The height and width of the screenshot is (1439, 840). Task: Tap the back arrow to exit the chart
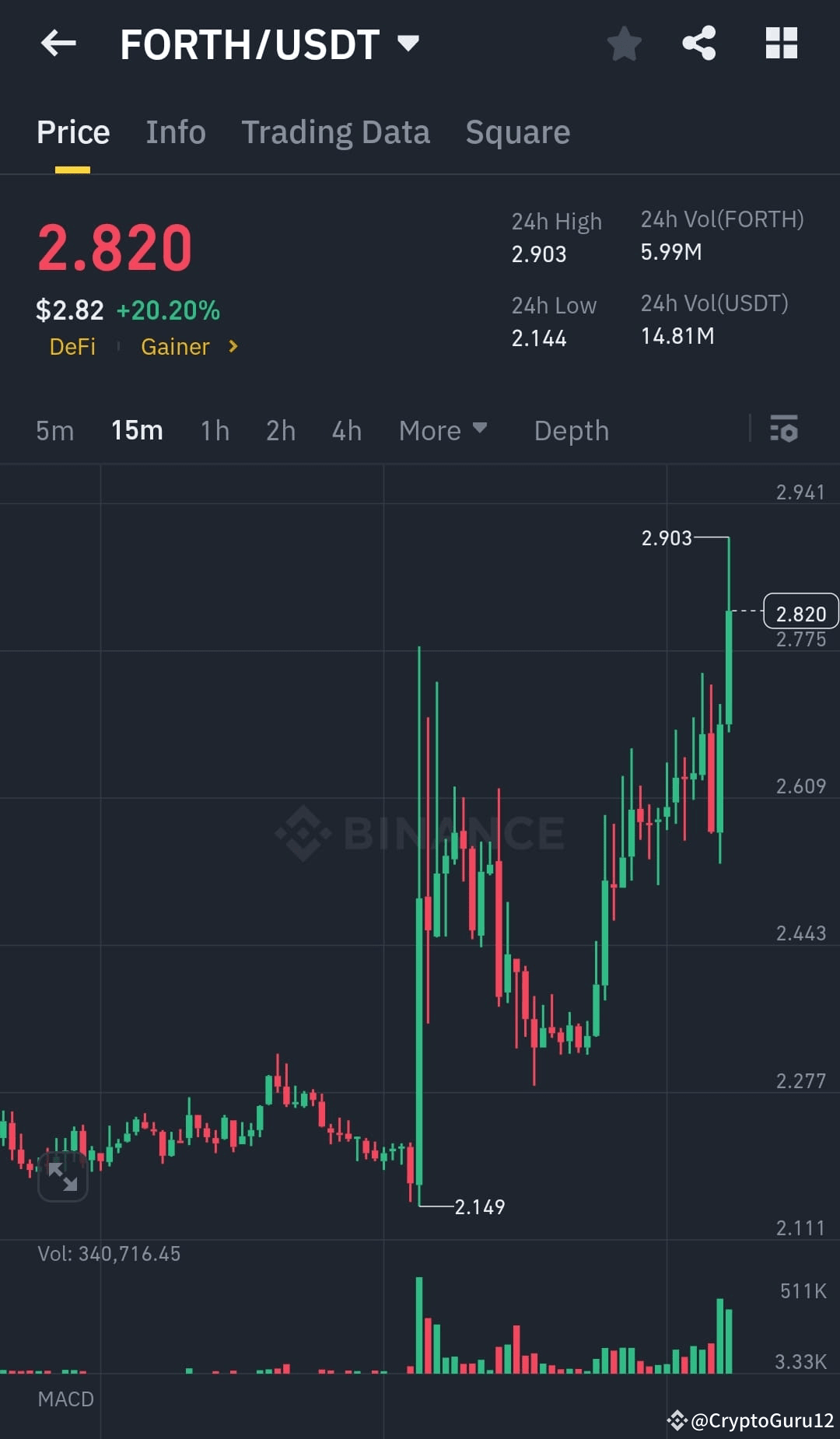pyautogui.click(x=58, y=43)
